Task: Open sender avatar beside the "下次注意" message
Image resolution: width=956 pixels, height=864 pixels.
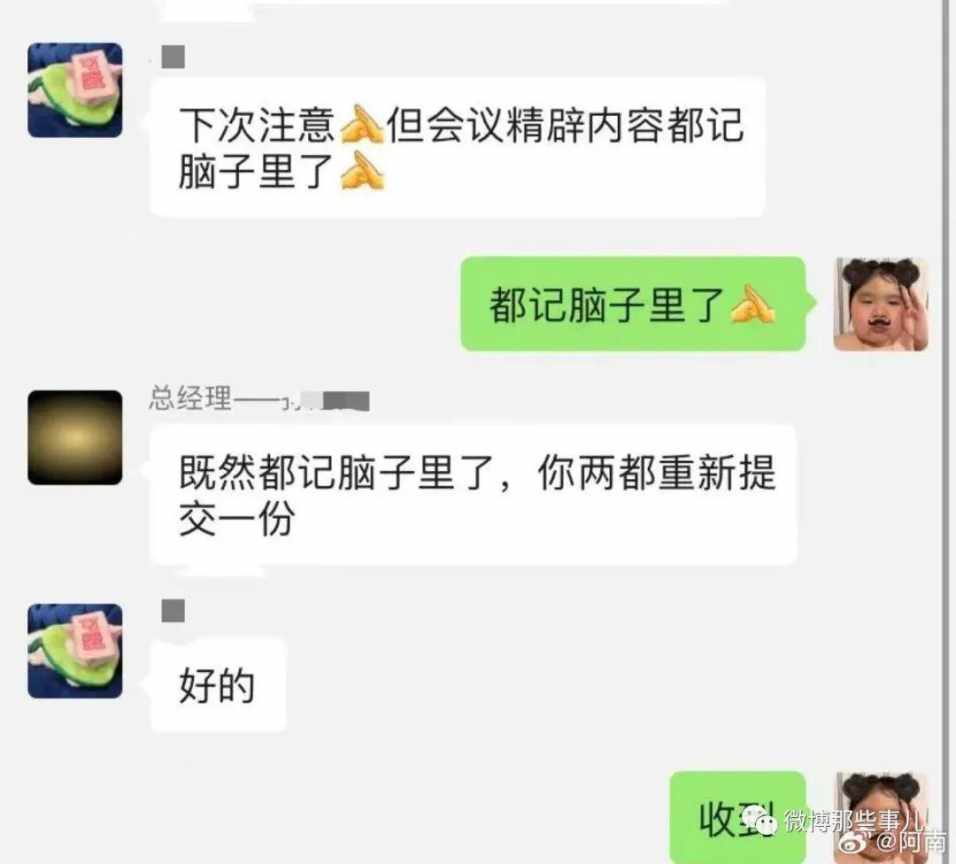Action: [x=74, y=90]
